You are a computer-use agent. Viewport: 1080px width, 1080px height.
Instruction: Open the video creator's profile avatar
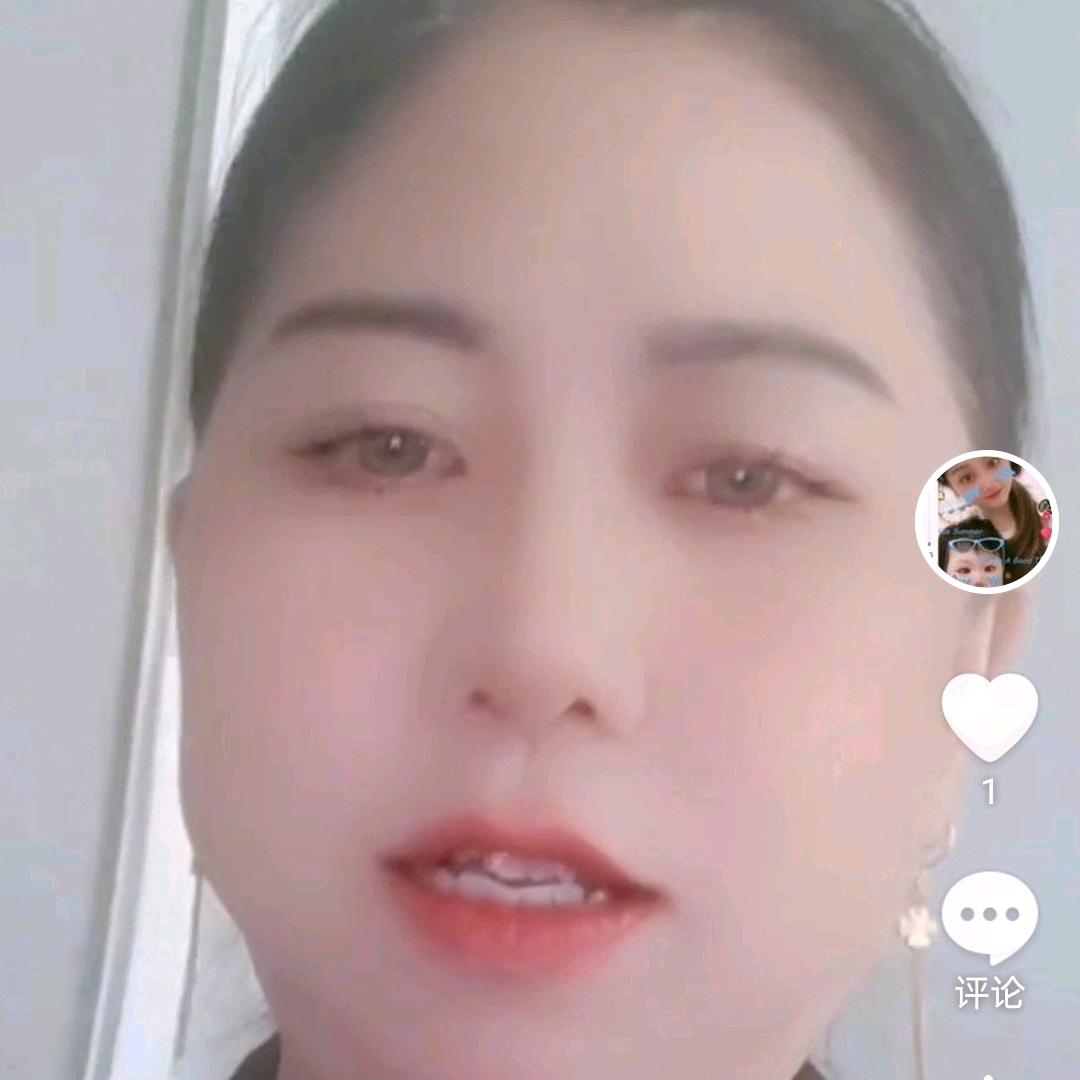point(986,522)
